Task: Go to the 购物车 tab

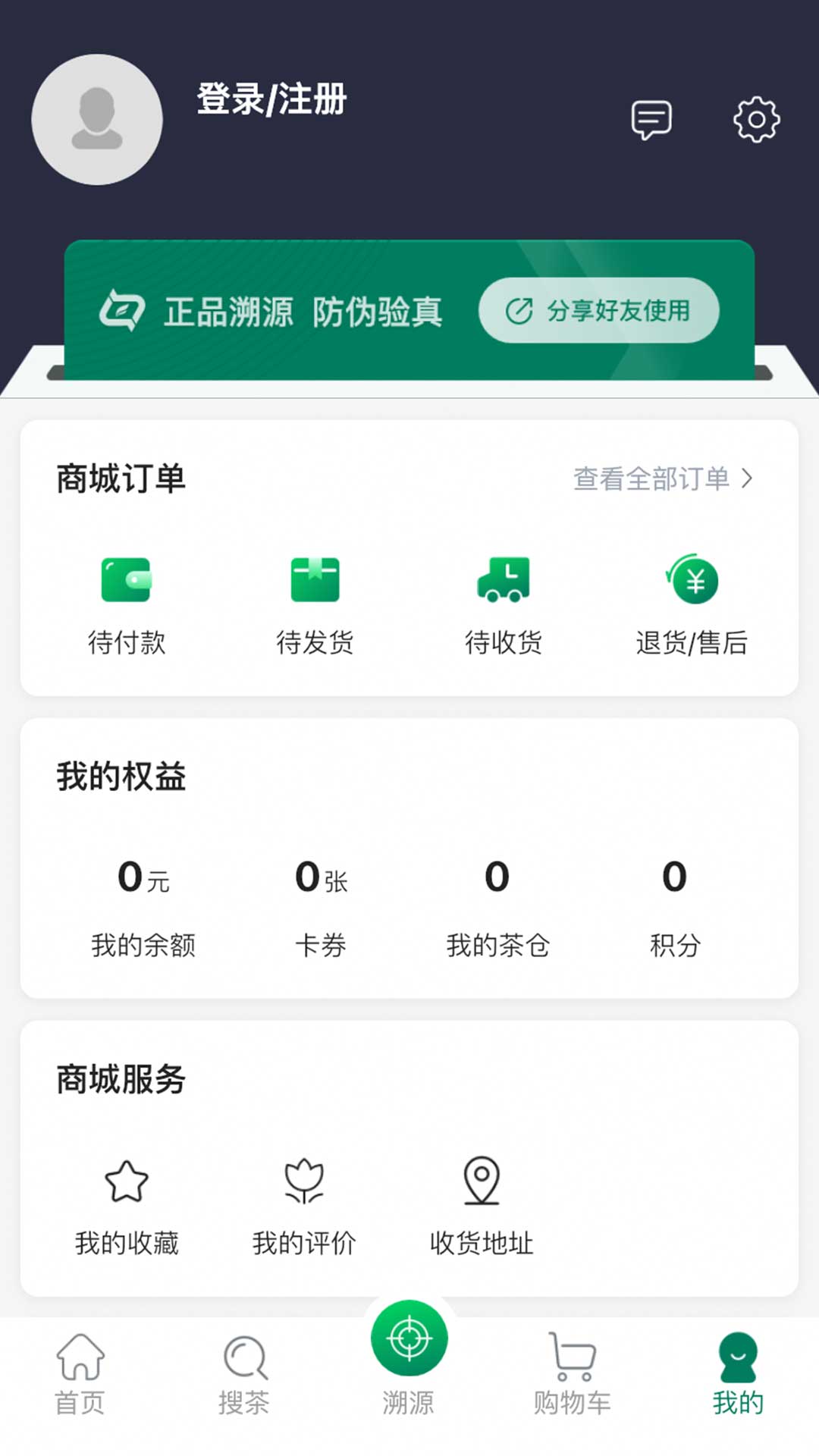Action: (x=573, y=1375)
